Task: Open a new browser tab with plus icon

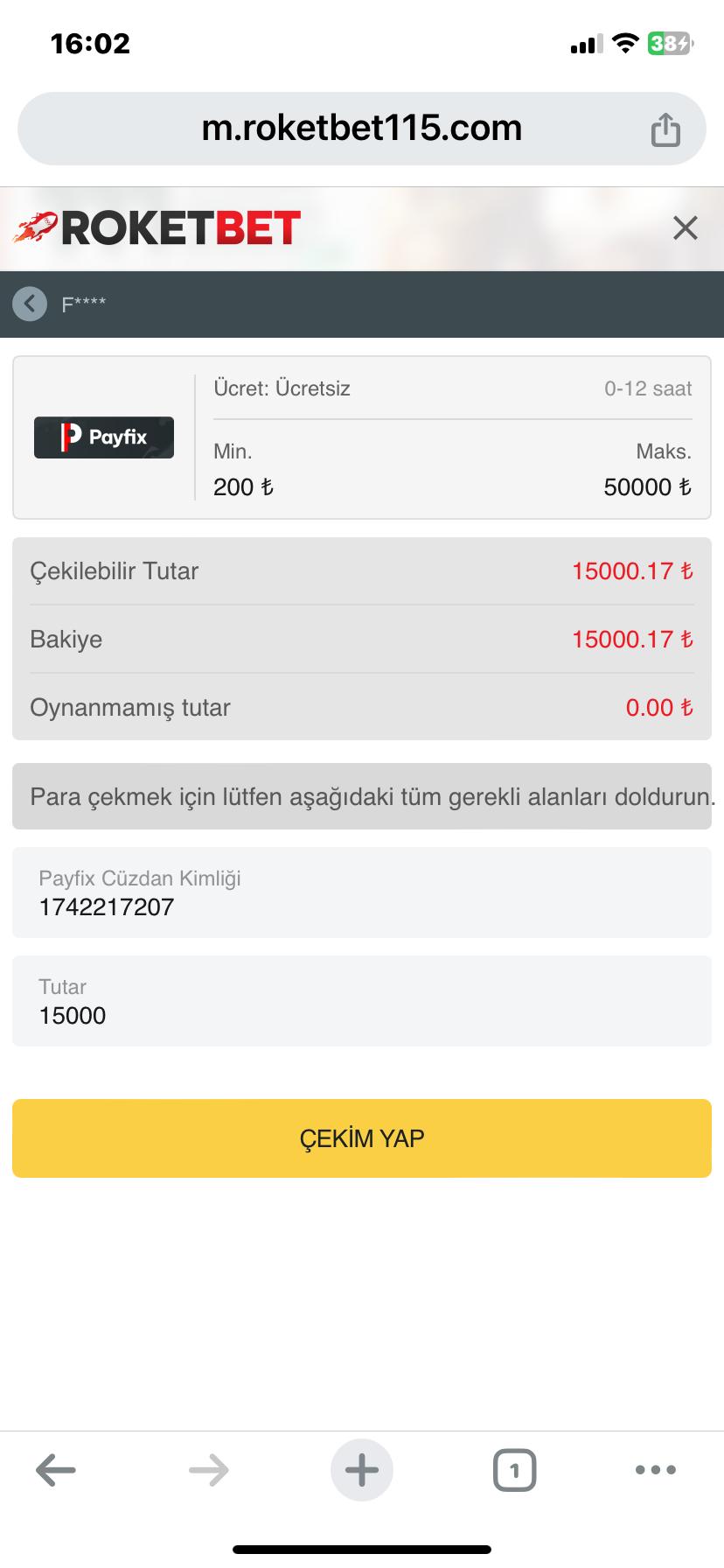Action: [x=361, y=1469]
